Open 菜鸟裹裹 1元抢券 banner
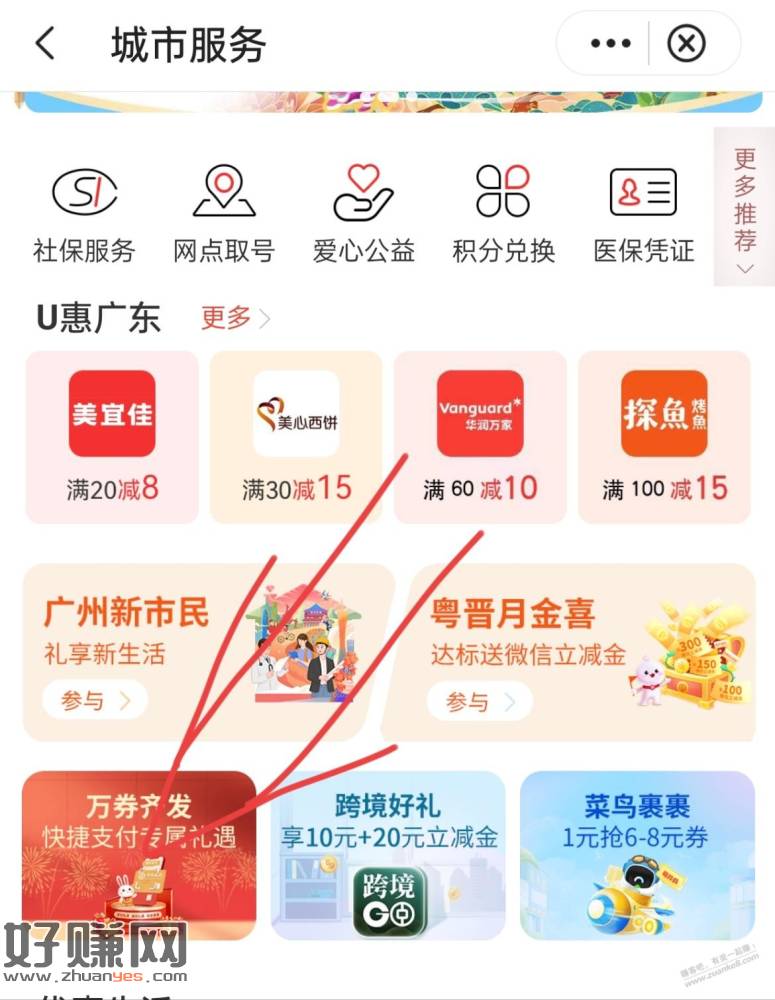775x1000 pixels. 637,855
